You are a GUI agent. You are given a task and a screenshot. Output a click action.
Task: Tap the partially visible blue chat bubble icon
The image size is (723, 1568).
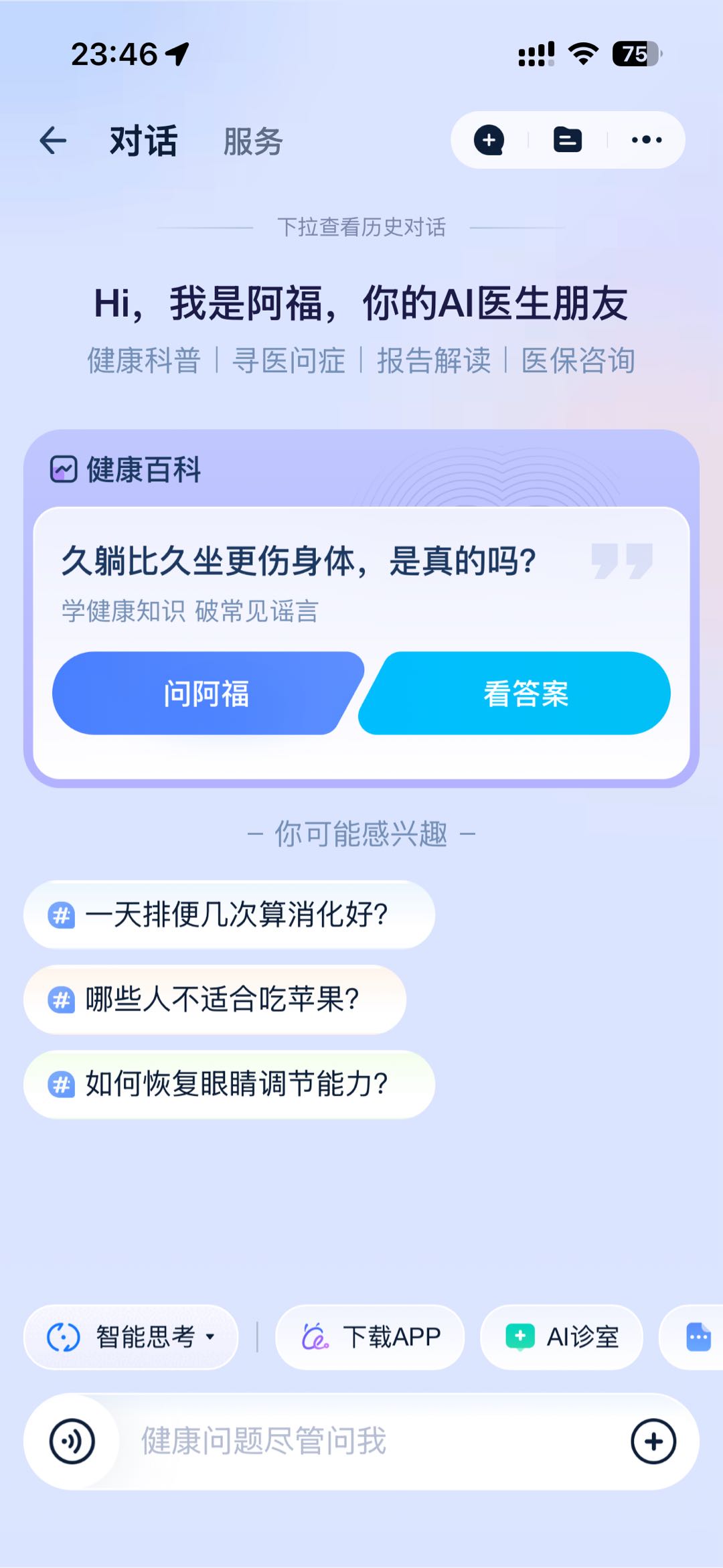(698, 1336)
